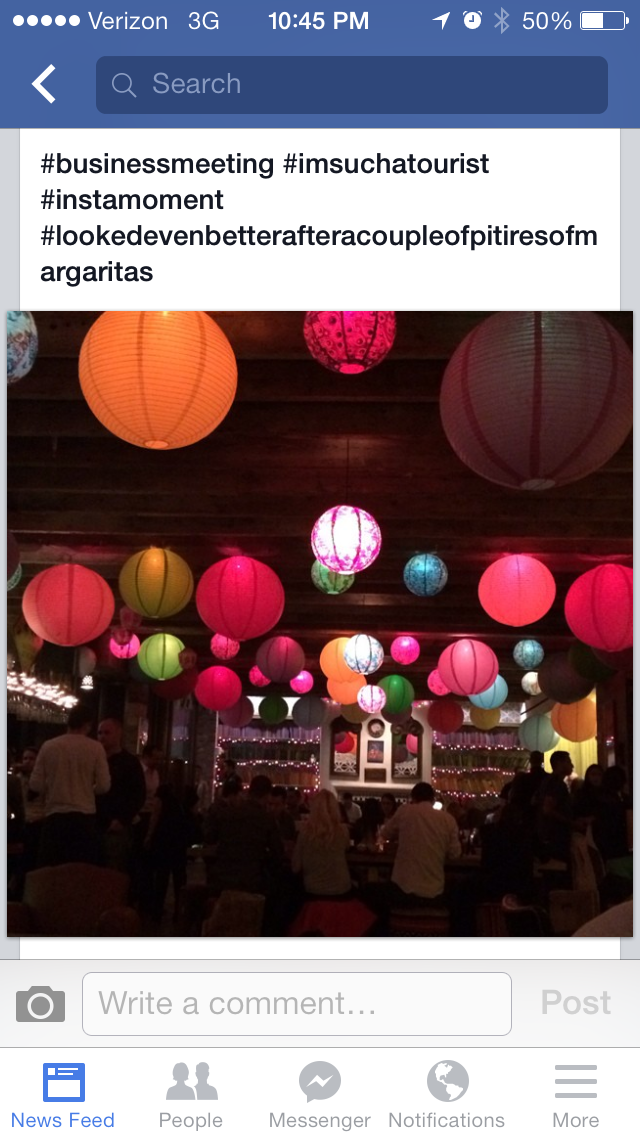Open the More tab
640x1136 pixels.
575,1095
